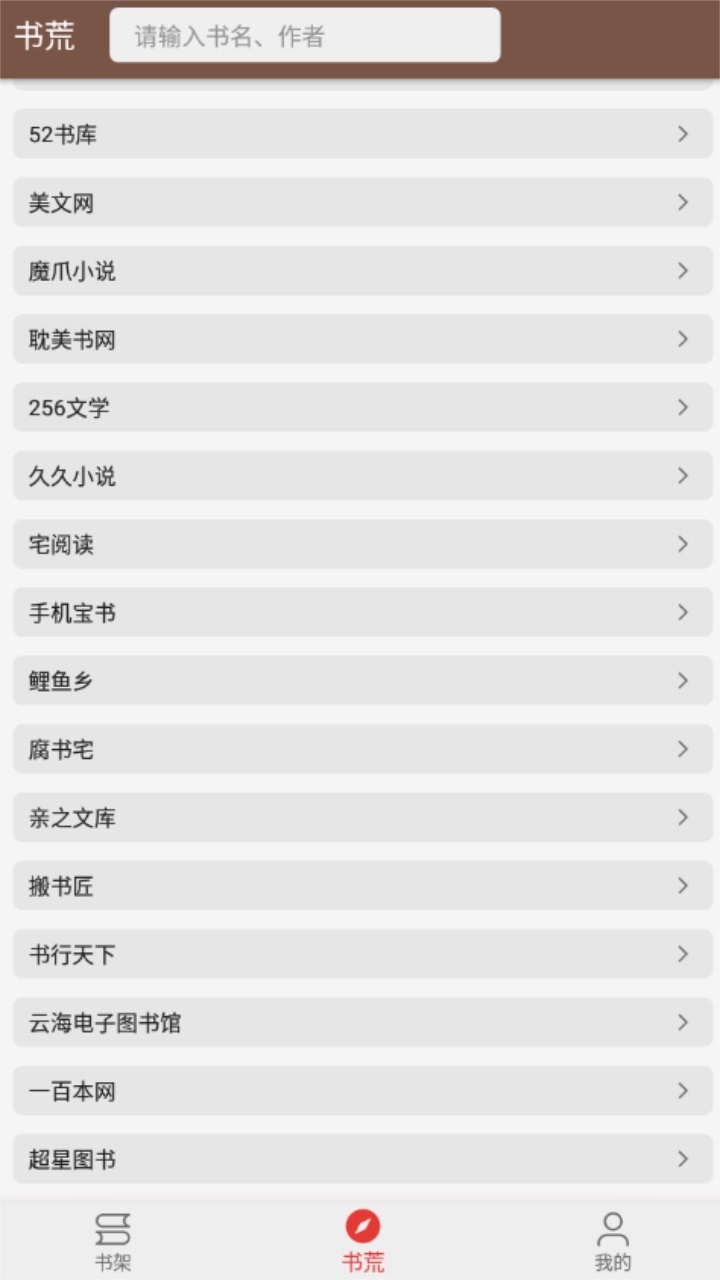Select the 鲤鱼乡 book source
This screenshot has width=720, height=1280.
[360, 680]
